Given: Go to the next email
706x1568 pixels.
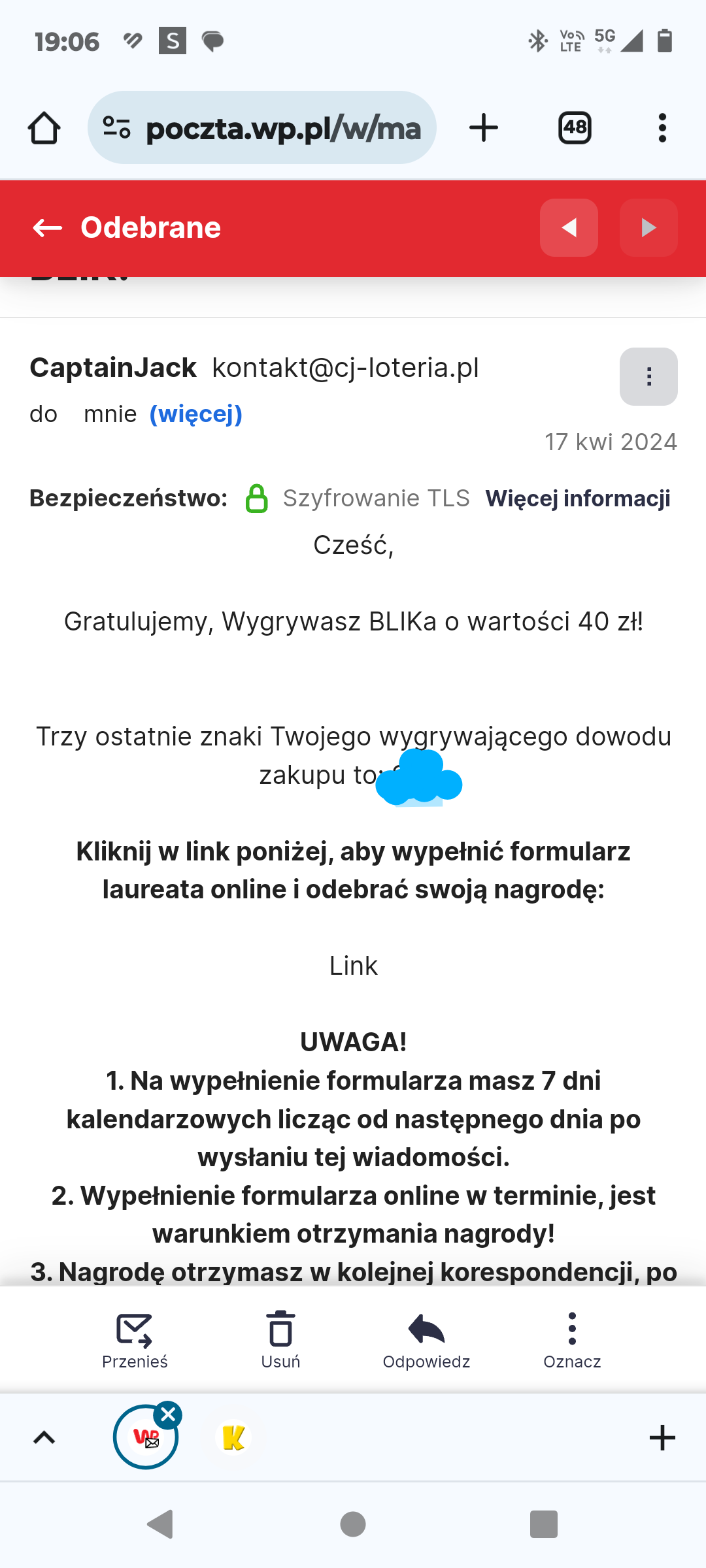Looking at the screenshot, I should tap(648, 228).
